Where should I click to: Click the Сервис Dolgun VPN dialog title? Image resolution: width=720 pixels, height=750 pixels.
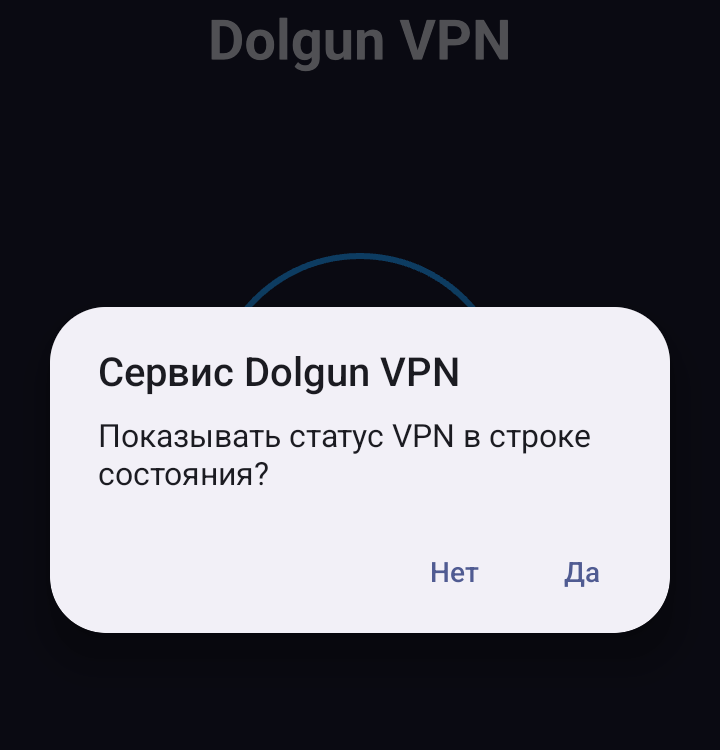(278, 371)
